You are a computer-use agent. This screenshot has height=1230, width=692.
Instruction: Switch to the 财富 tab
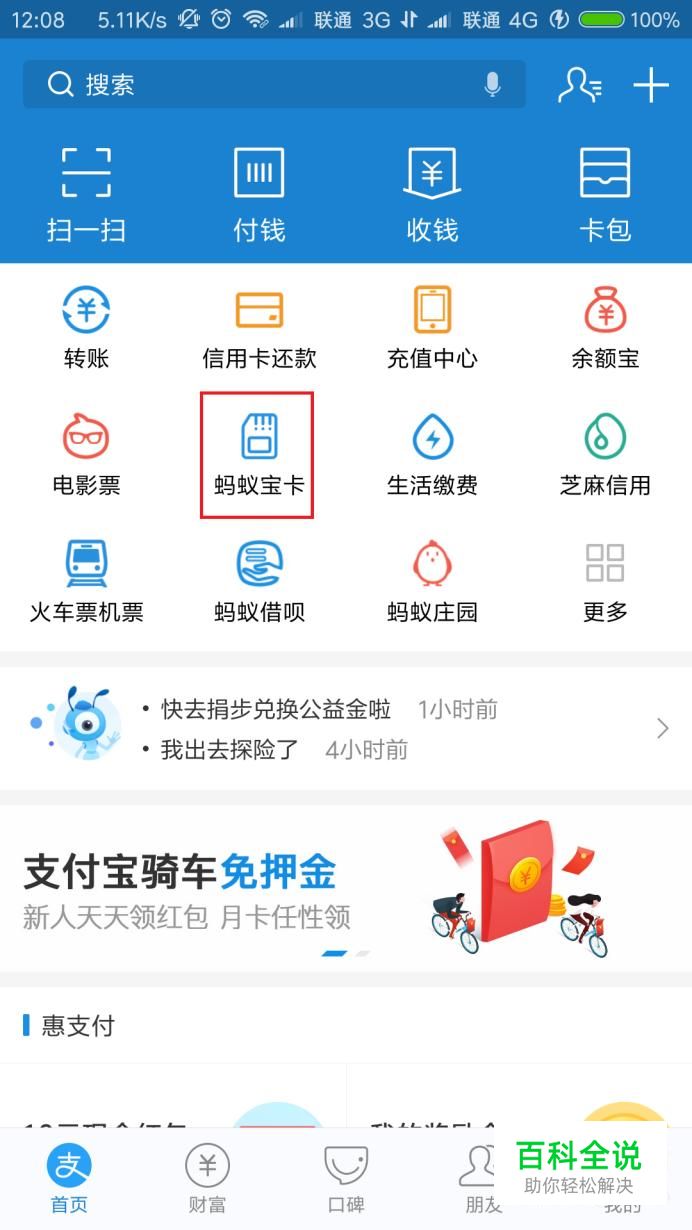207,1178
